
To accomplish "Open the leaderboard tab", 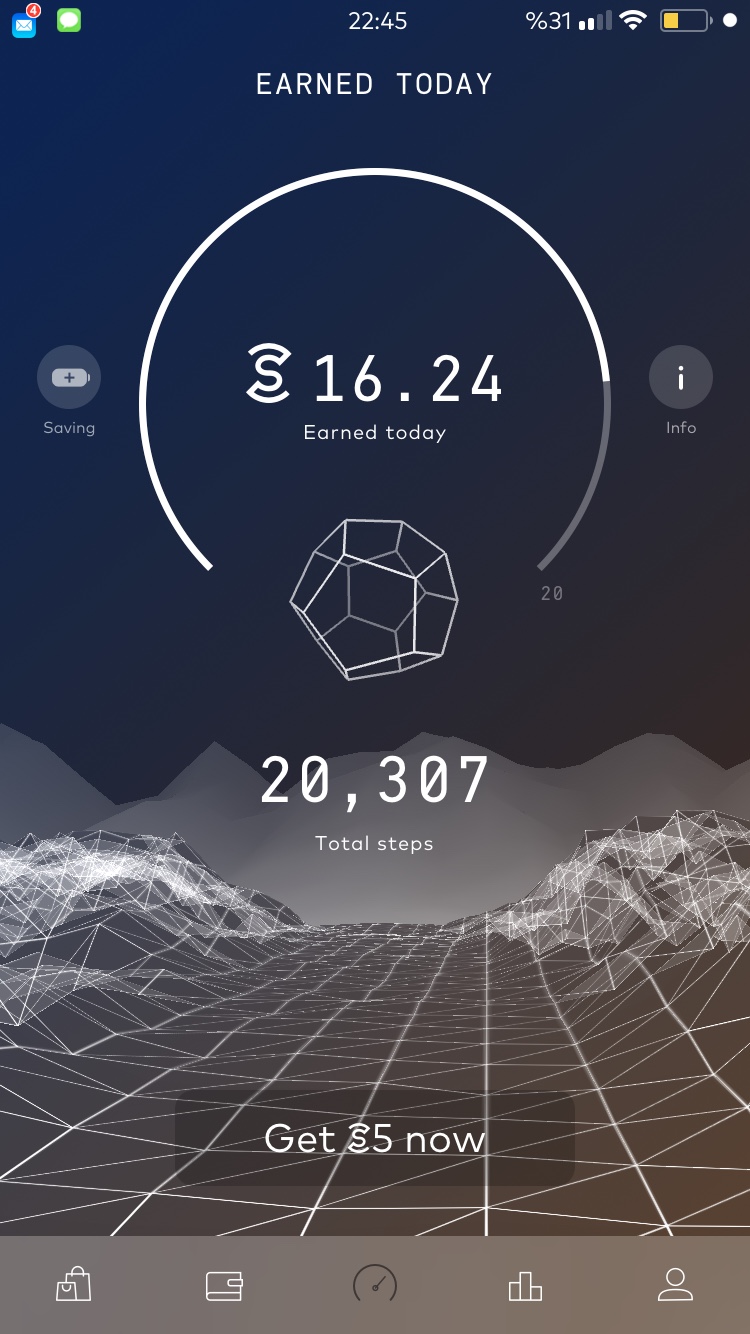I will pyautogui.click(x=525, y=1285).
